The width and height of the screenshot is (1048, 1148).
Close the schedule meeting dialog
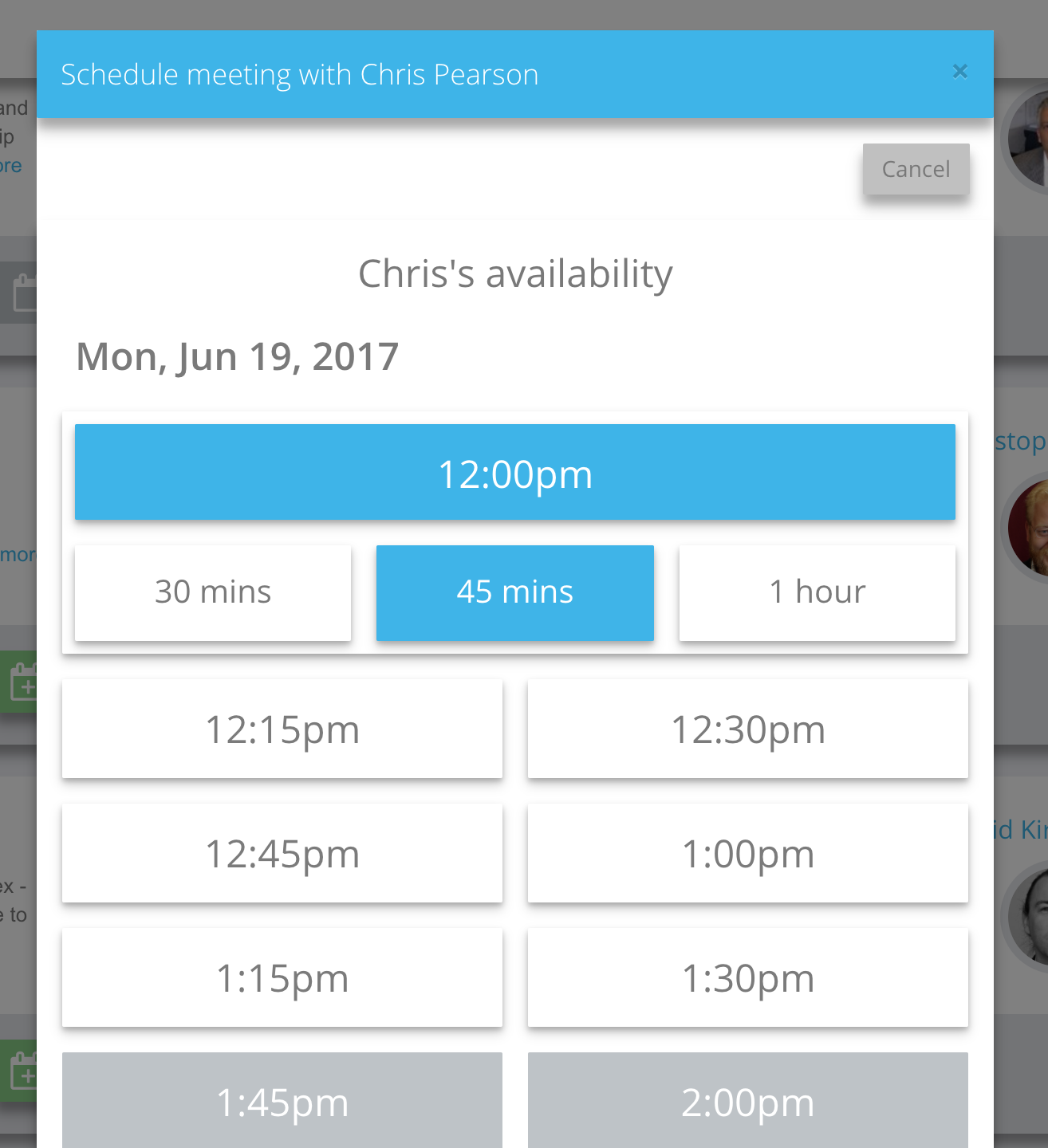960,72
